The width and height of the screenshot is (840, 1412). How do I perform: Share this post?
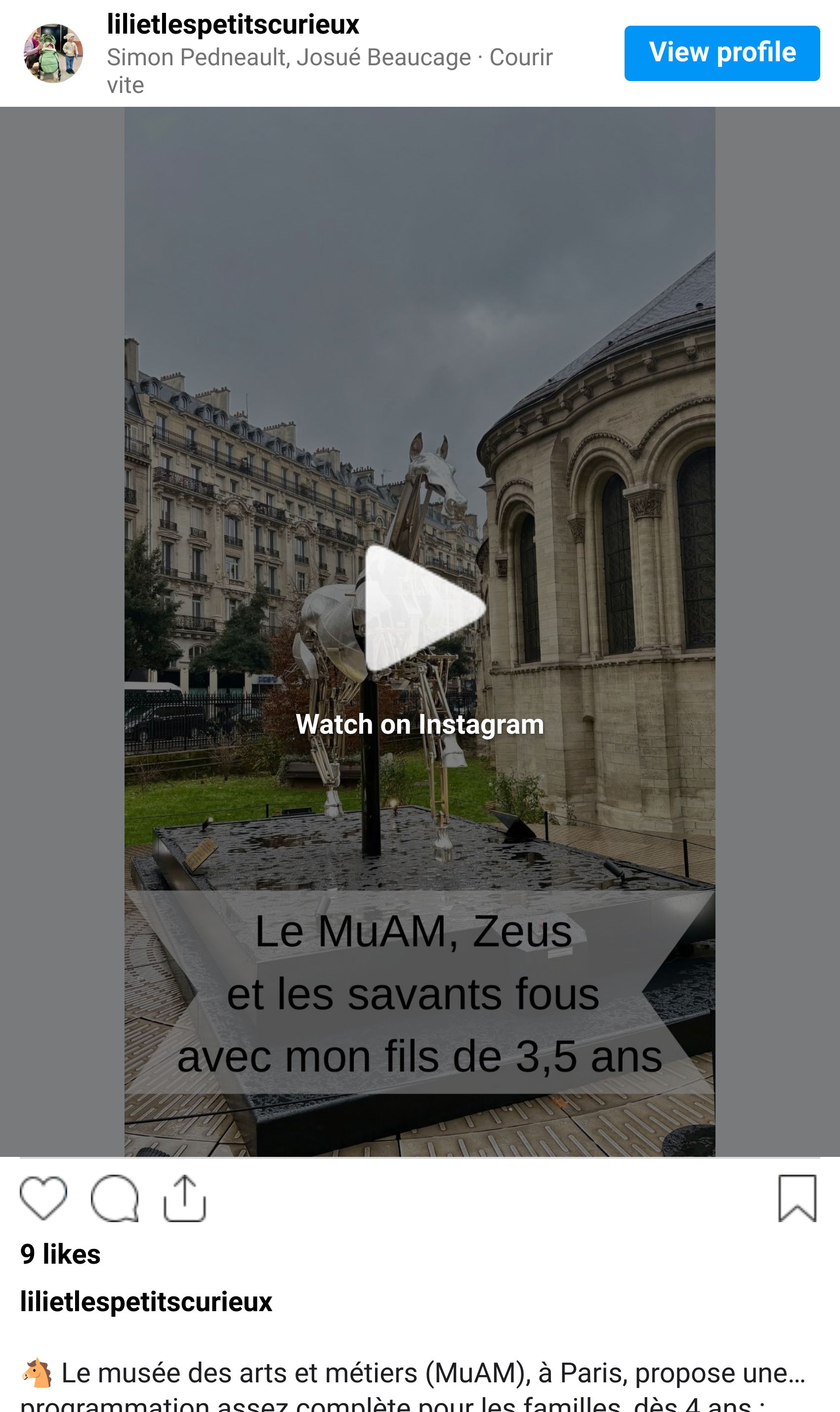pos(184,1198)
